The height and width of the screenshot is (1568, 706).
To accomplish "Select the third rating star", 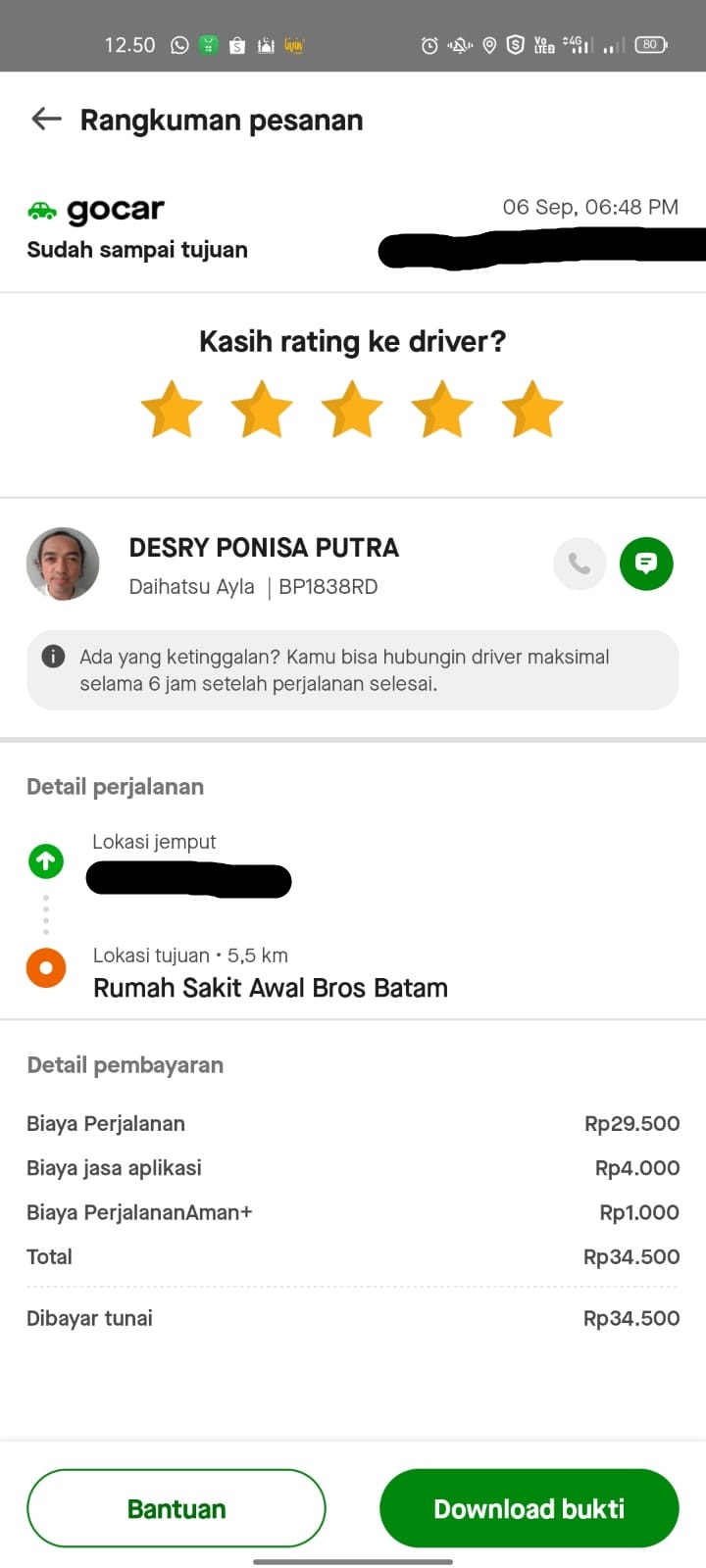I will click(x=352, y=410).
